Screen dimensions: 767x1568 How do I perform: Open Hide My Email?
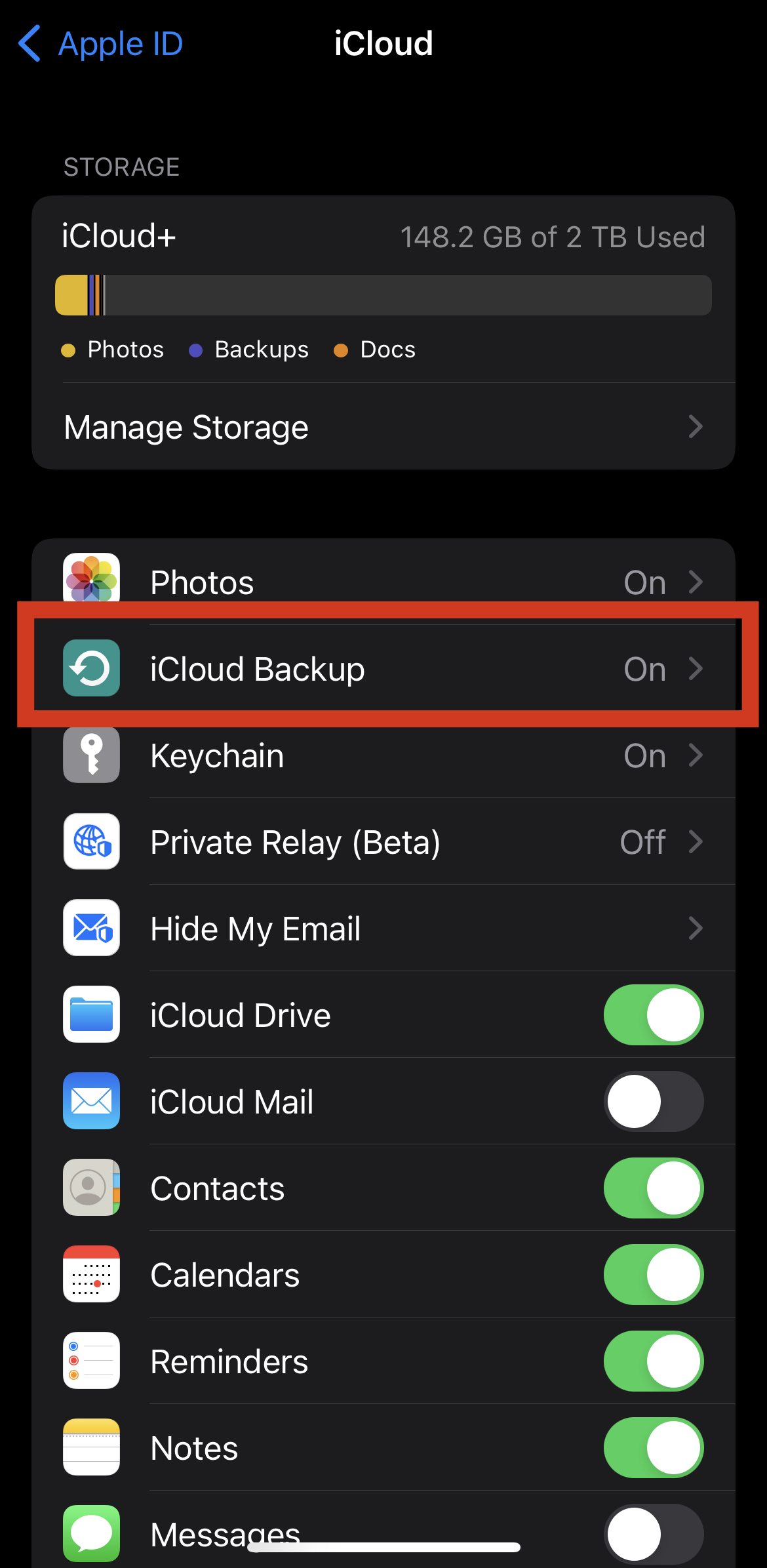tap(383, 929)
